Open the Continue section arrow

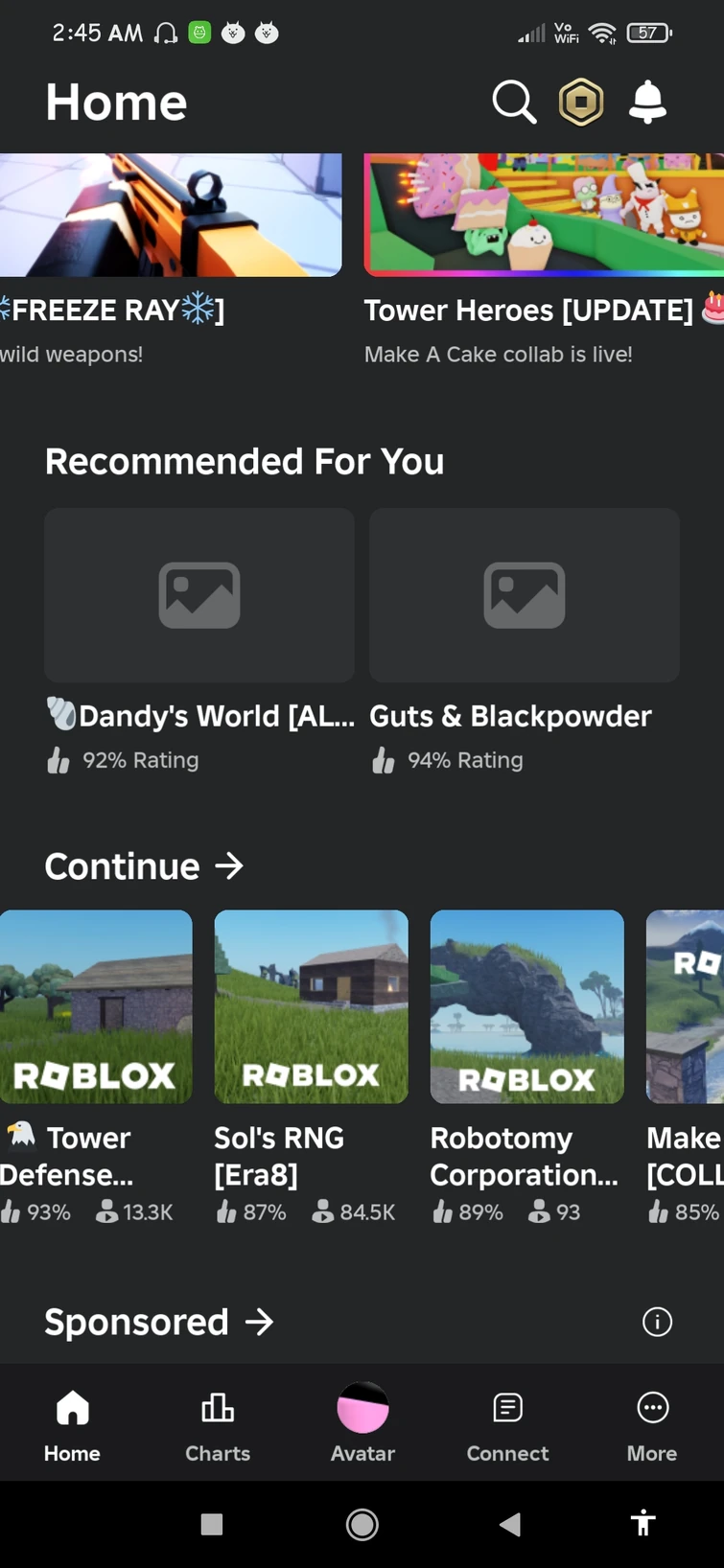click(228, 865)
